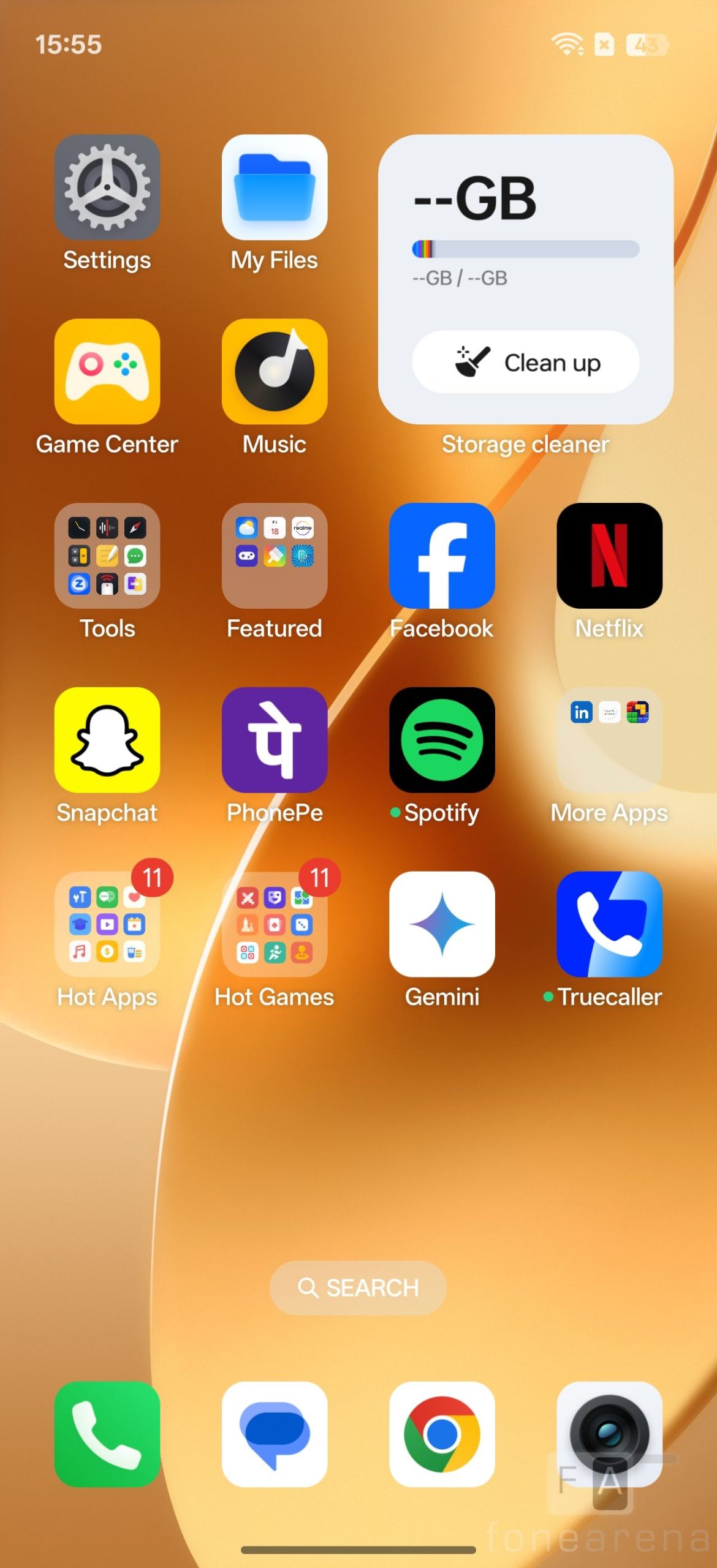Open Game Center
717x1568 pixels.
[x=107, y=372]
